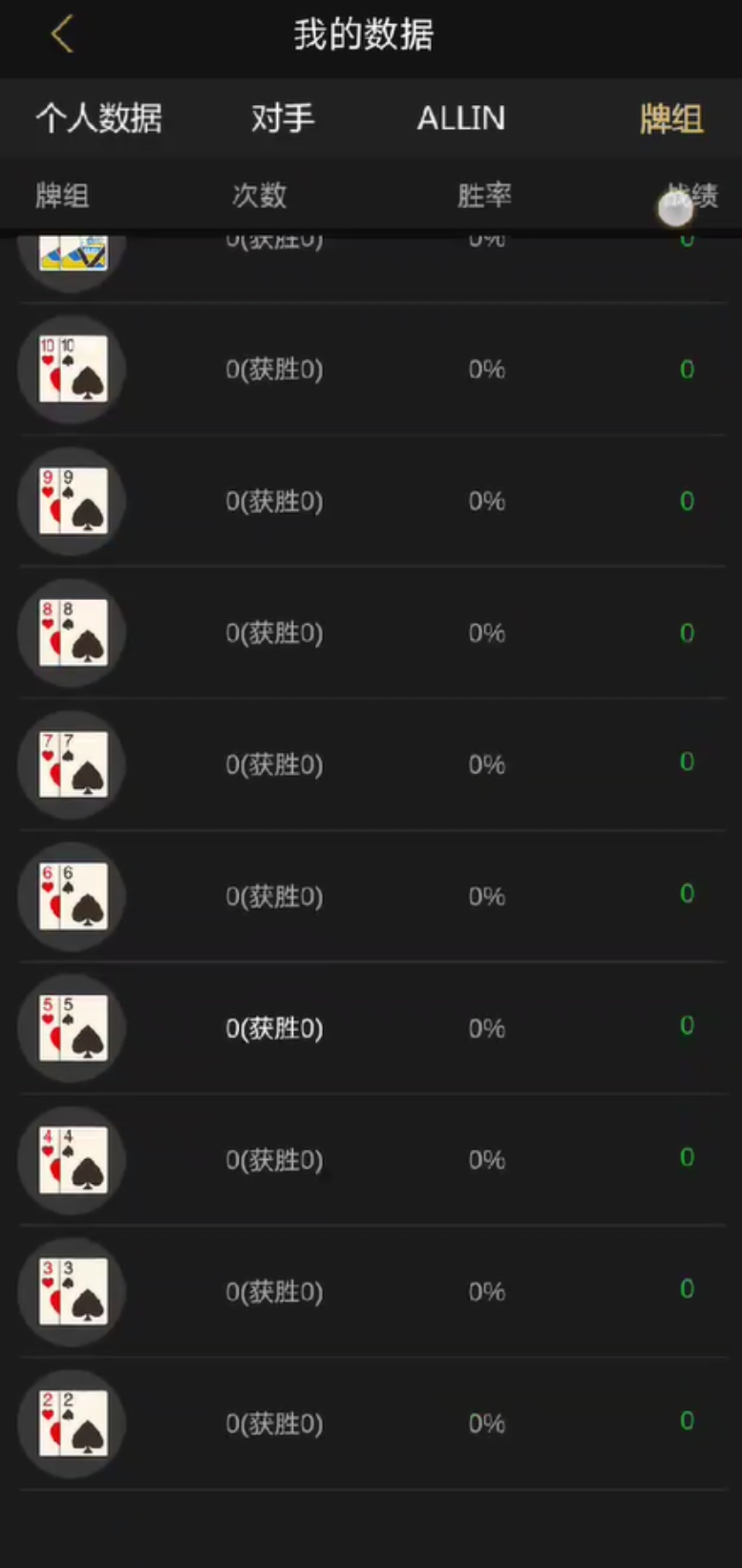Switch to the 个人数据 tab
Screen dimensions: 742x1568
[99, 118]
